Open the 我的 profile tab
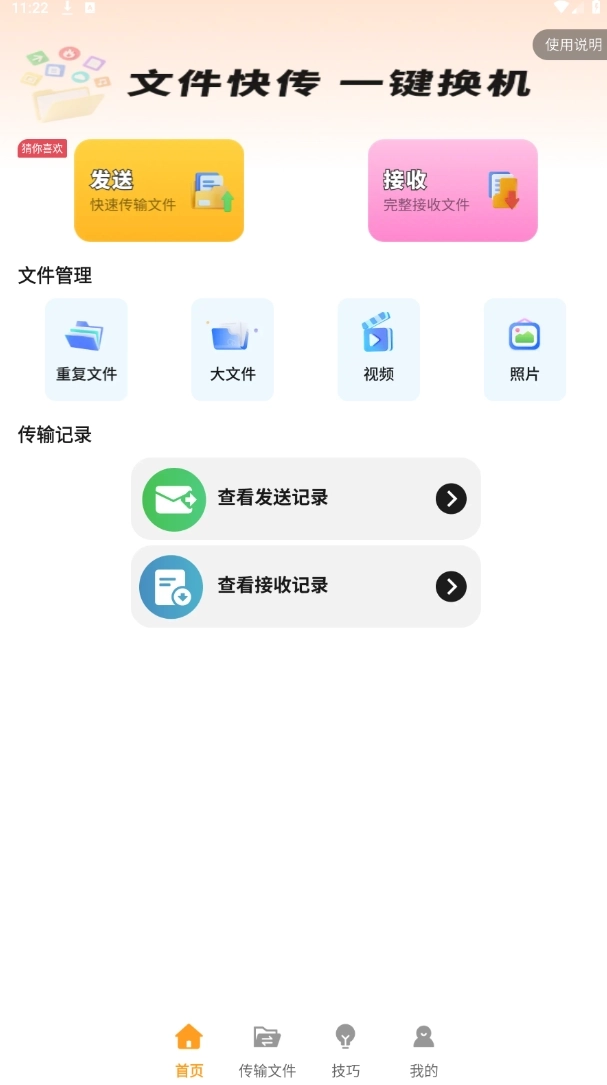The width and height of the screenshot is (607, 1085). coord(424,1051)
